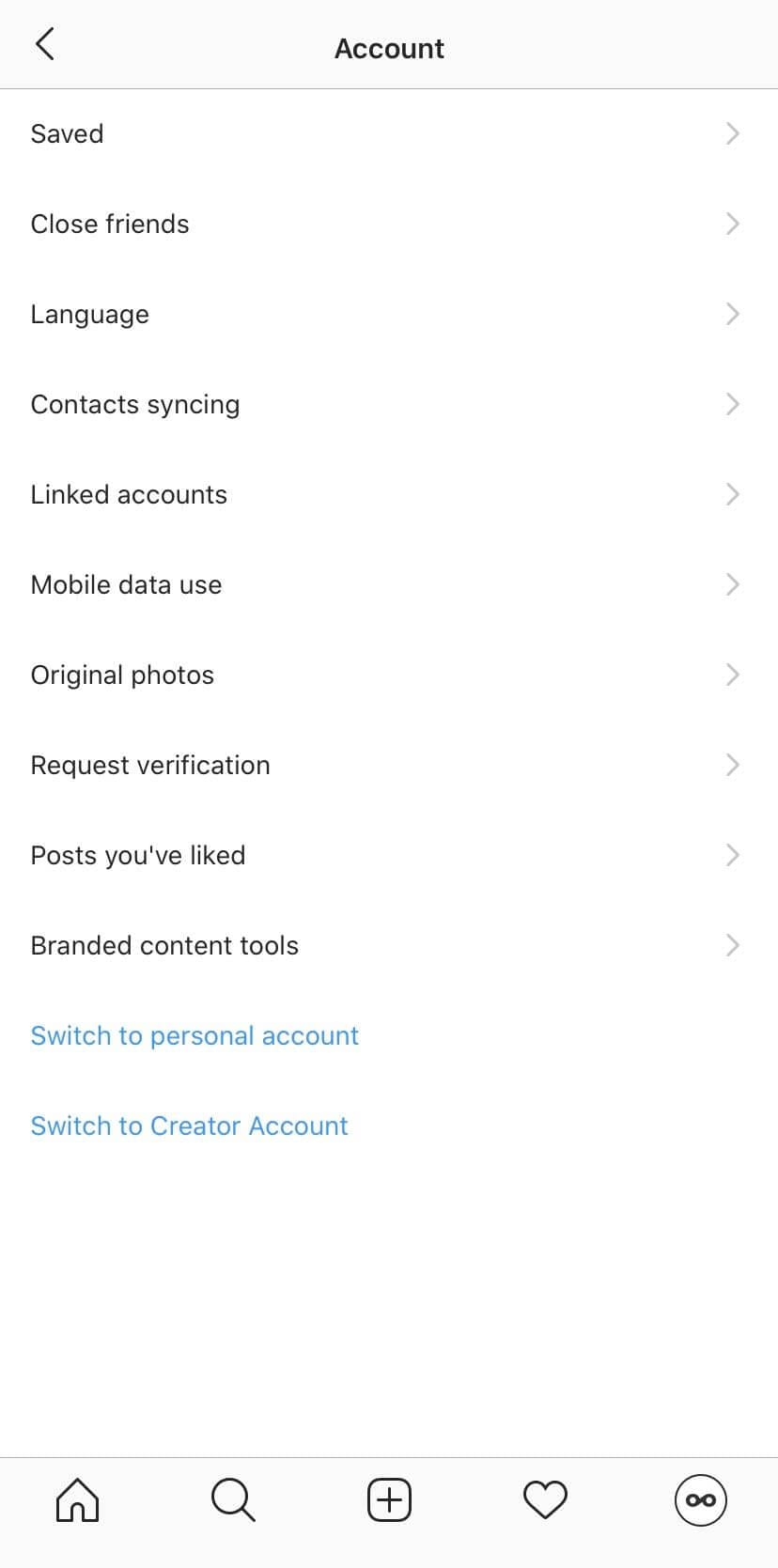
Task: Open Contacts syncing
Action: pos(389,404)
